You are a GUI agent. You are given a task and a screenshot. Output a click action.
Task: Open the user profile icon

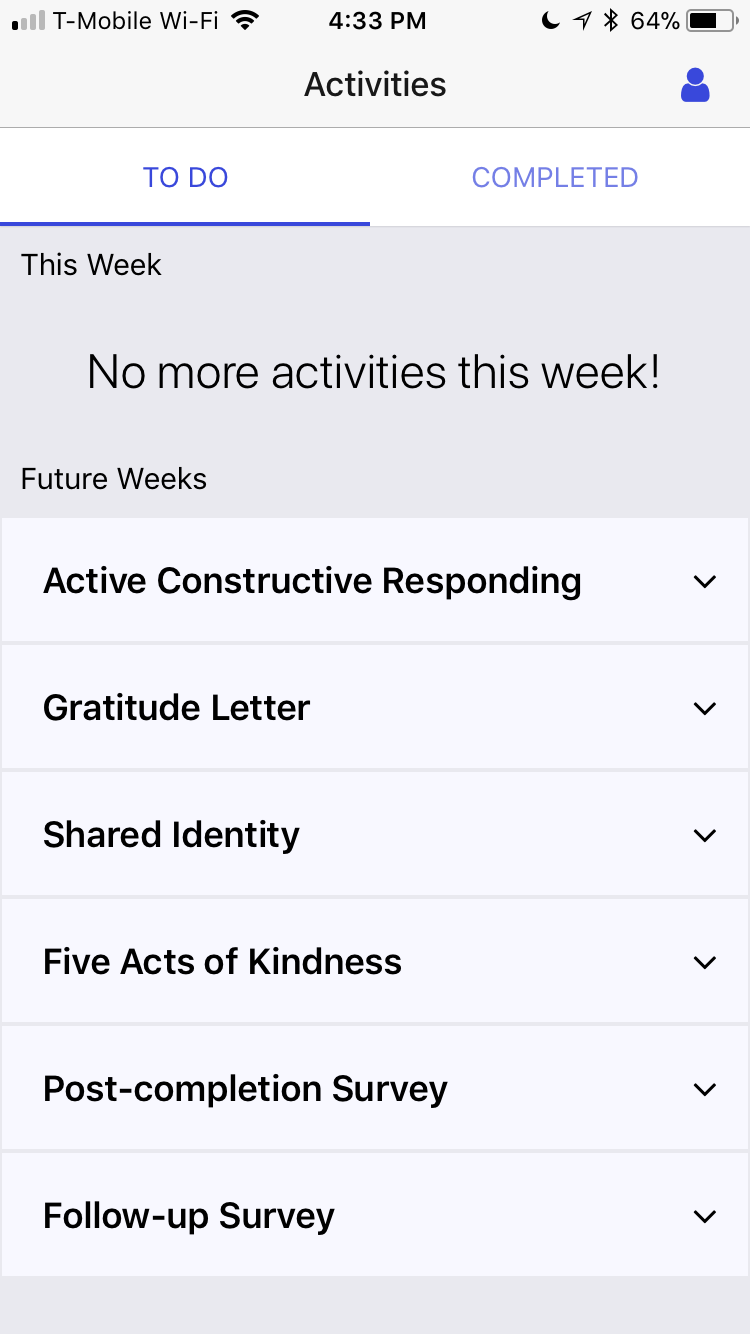(695, 86)
